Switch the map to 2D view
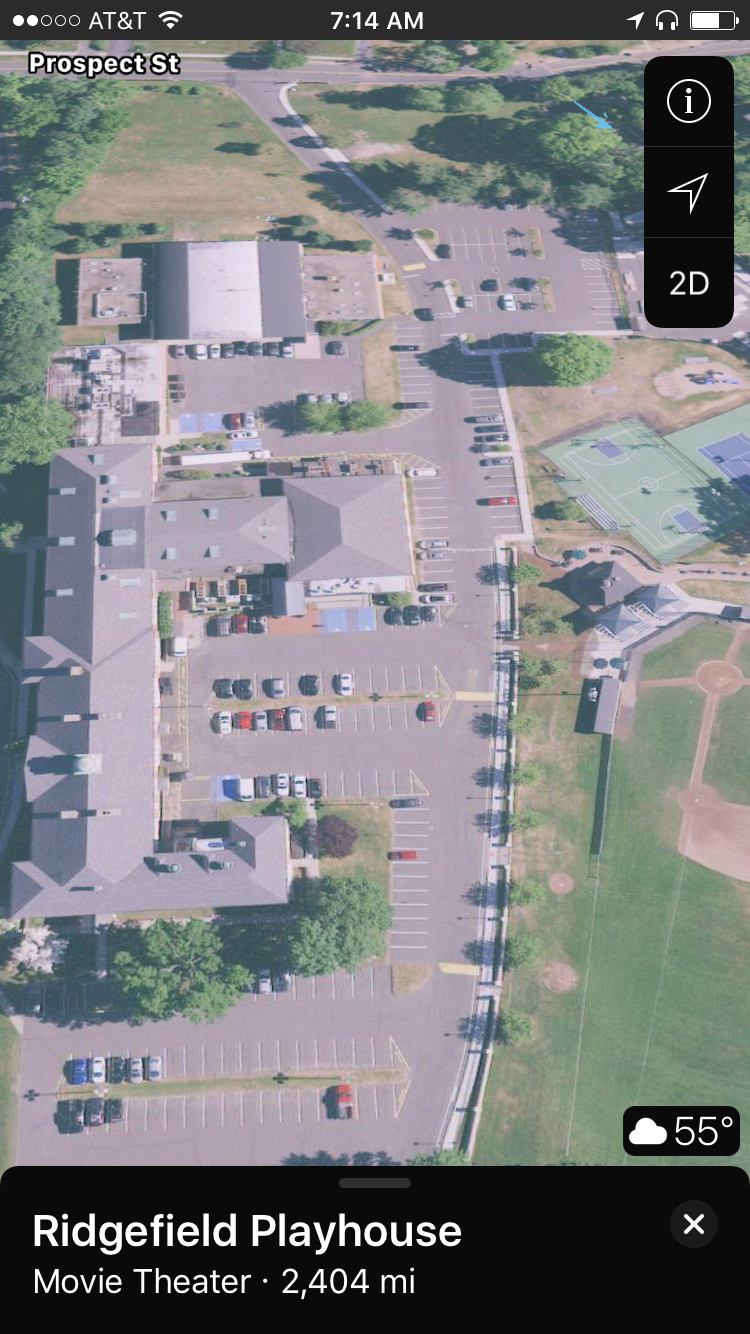 (688, 283)
